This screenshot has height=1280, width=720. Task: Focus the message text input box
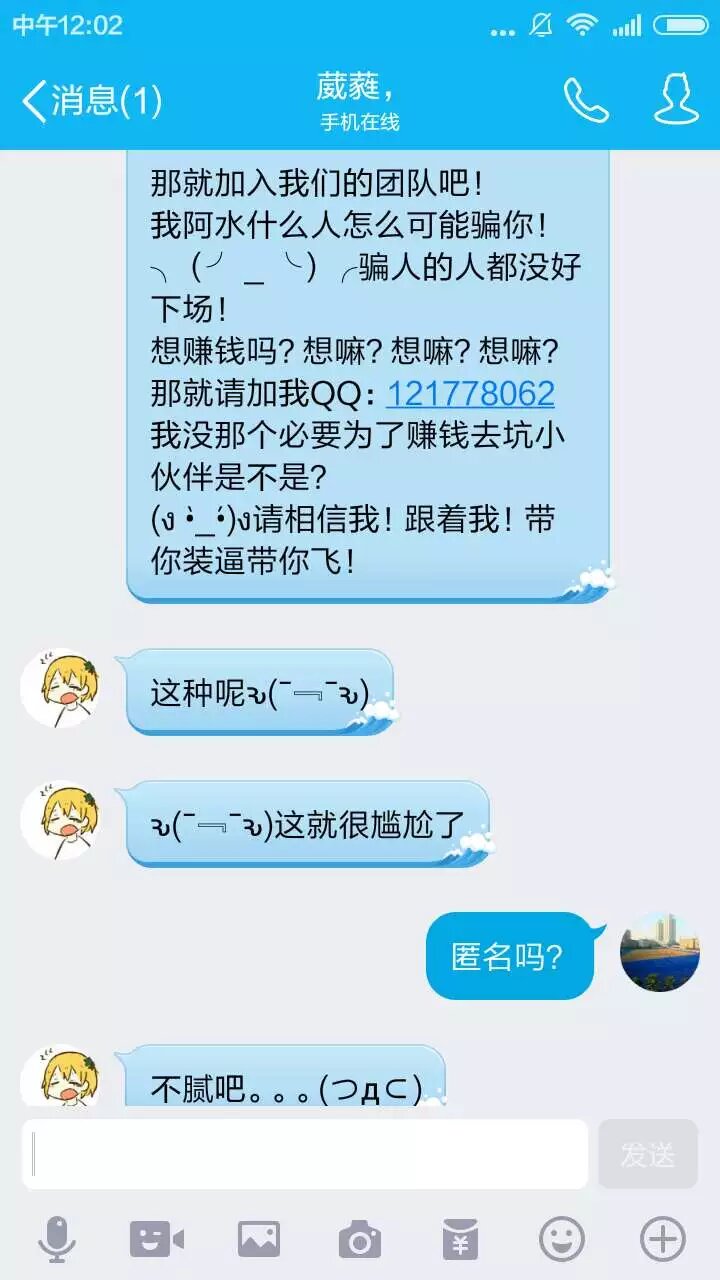(305, 1154)
